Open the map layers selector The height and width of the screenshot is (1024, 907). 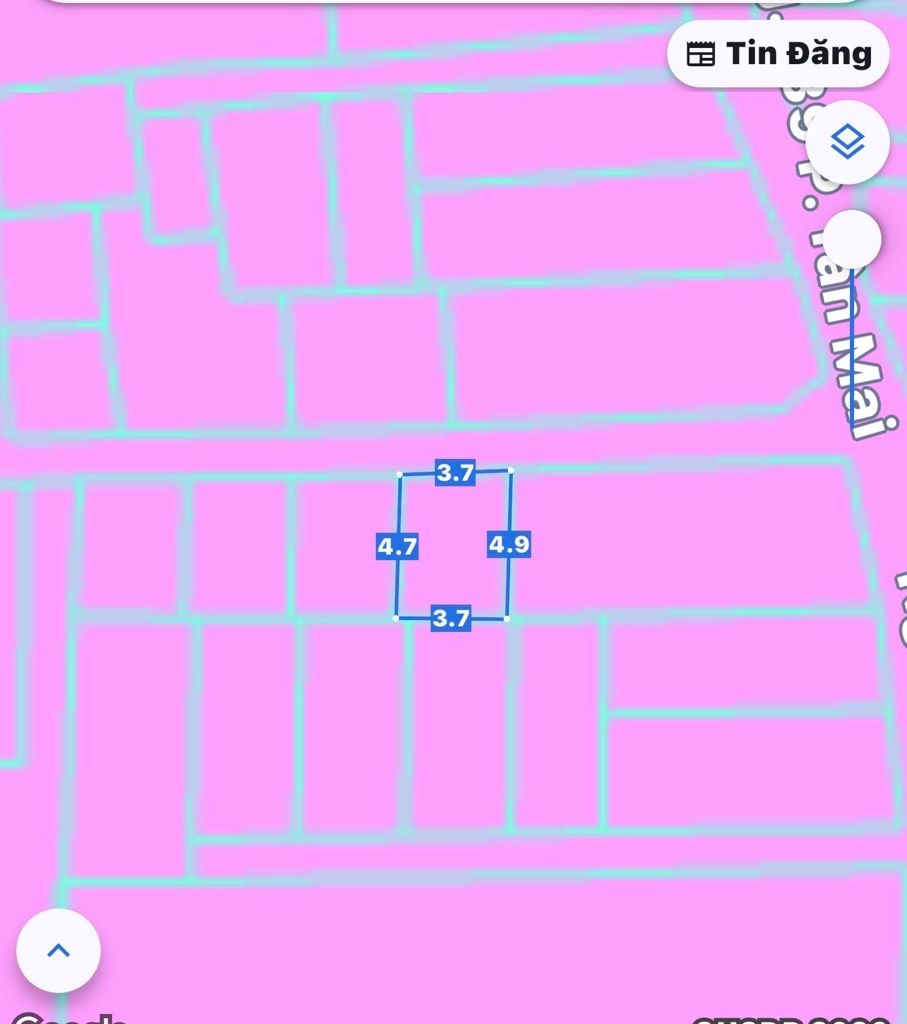(x=847, y=142)
